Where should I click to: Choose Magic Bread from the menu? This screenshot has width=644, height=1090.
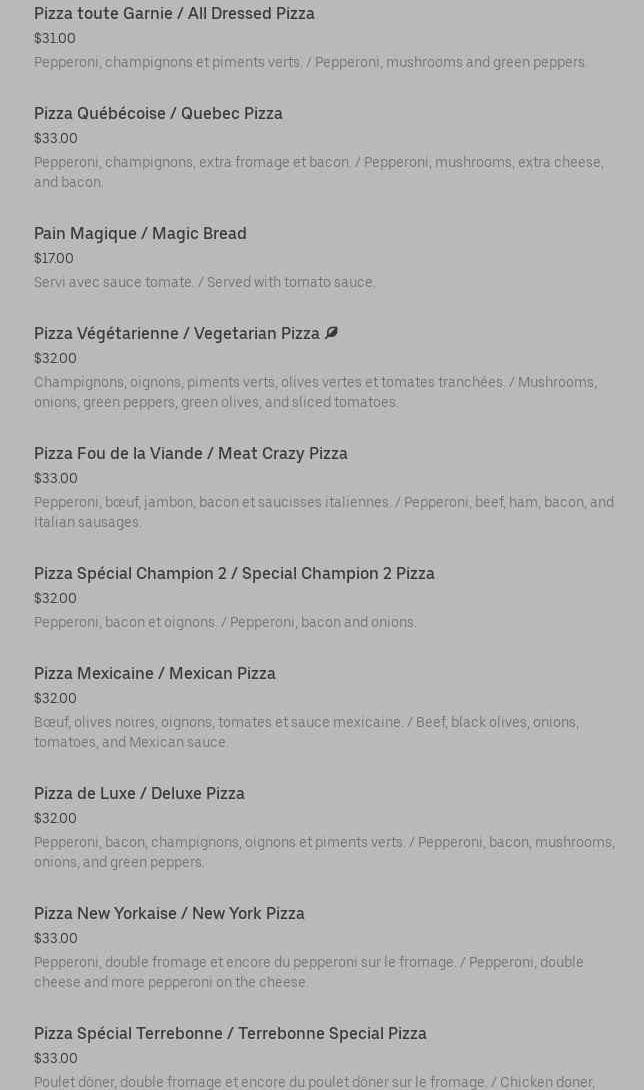pos(140,234)
